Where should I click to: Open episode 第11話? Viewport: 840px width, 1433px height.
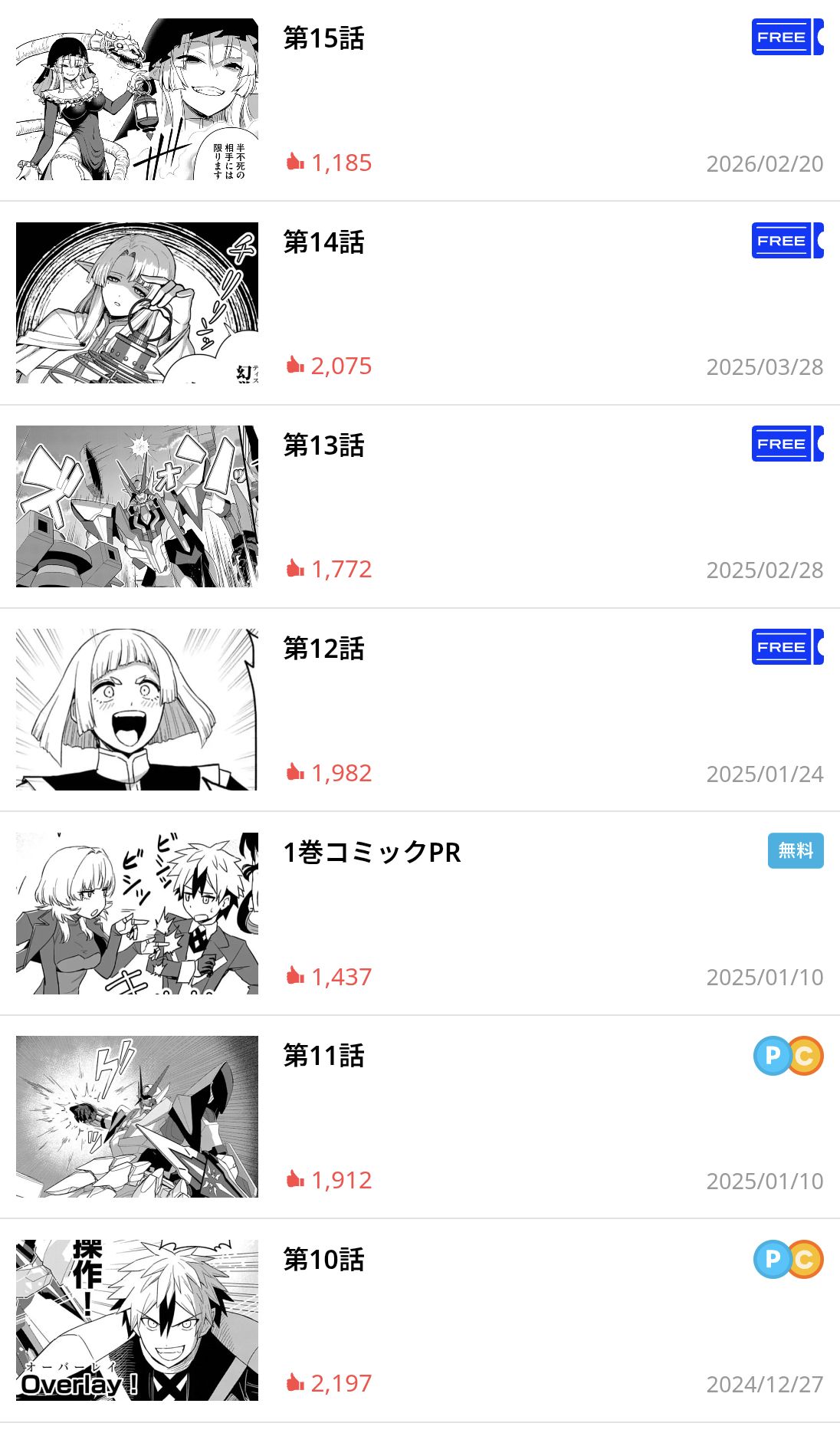coord(323,1056)
